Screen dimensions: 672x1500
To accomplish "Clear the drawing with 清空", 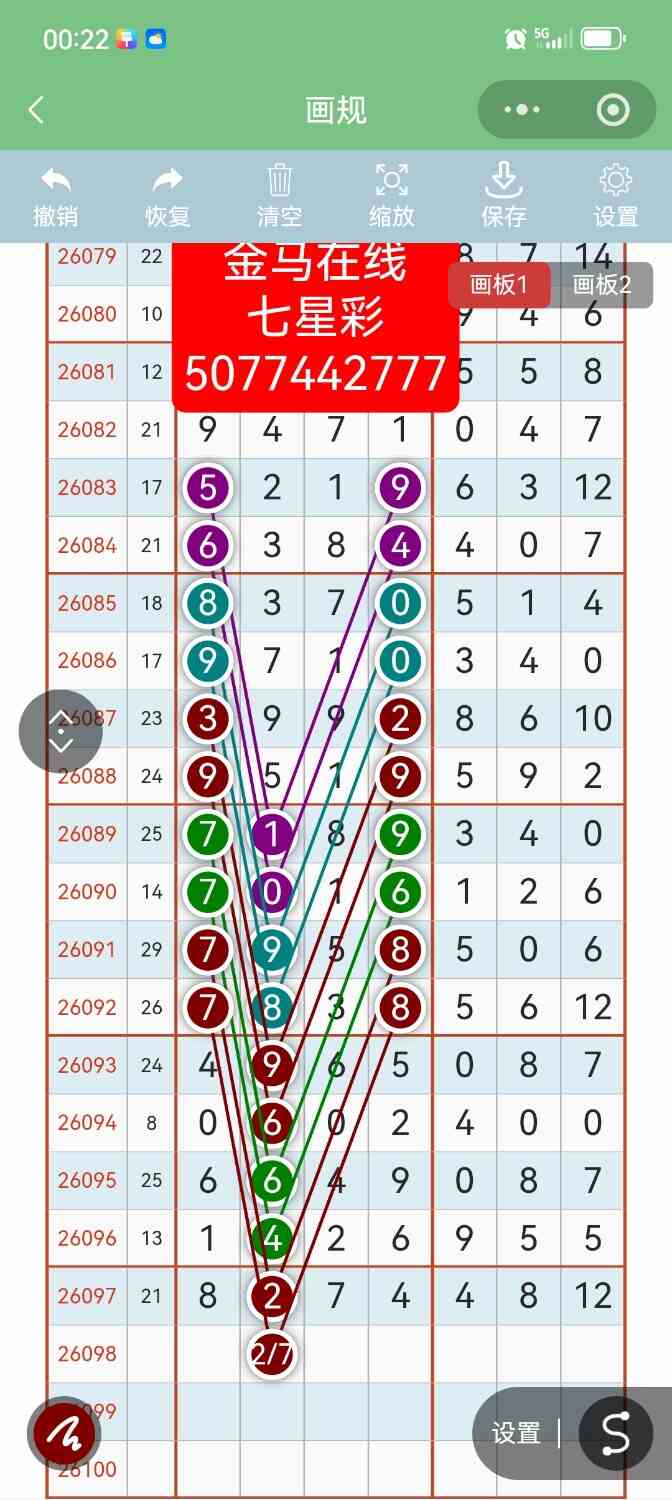I will click(280, 196).
